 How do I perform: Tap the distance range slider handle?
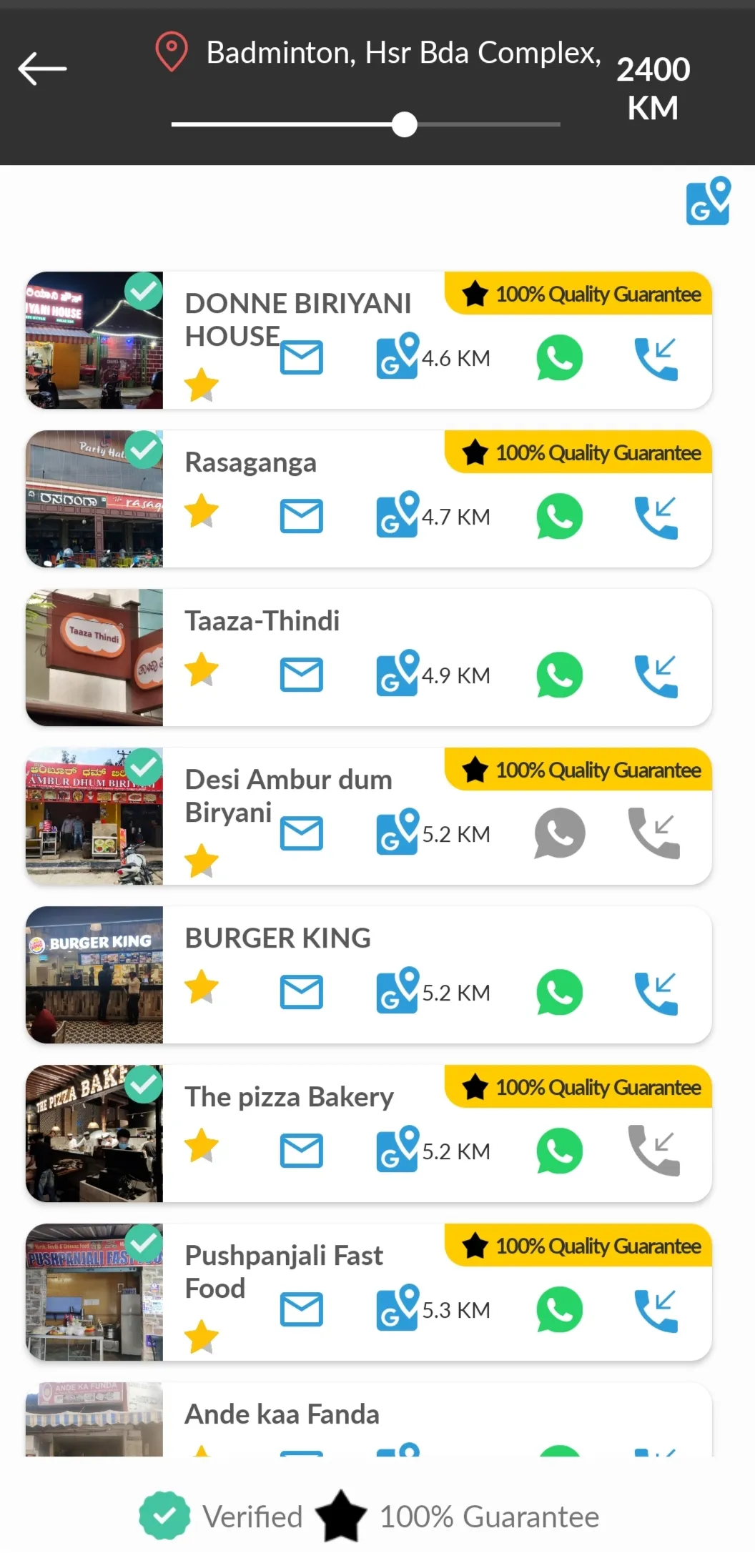(x=405, y=124)
